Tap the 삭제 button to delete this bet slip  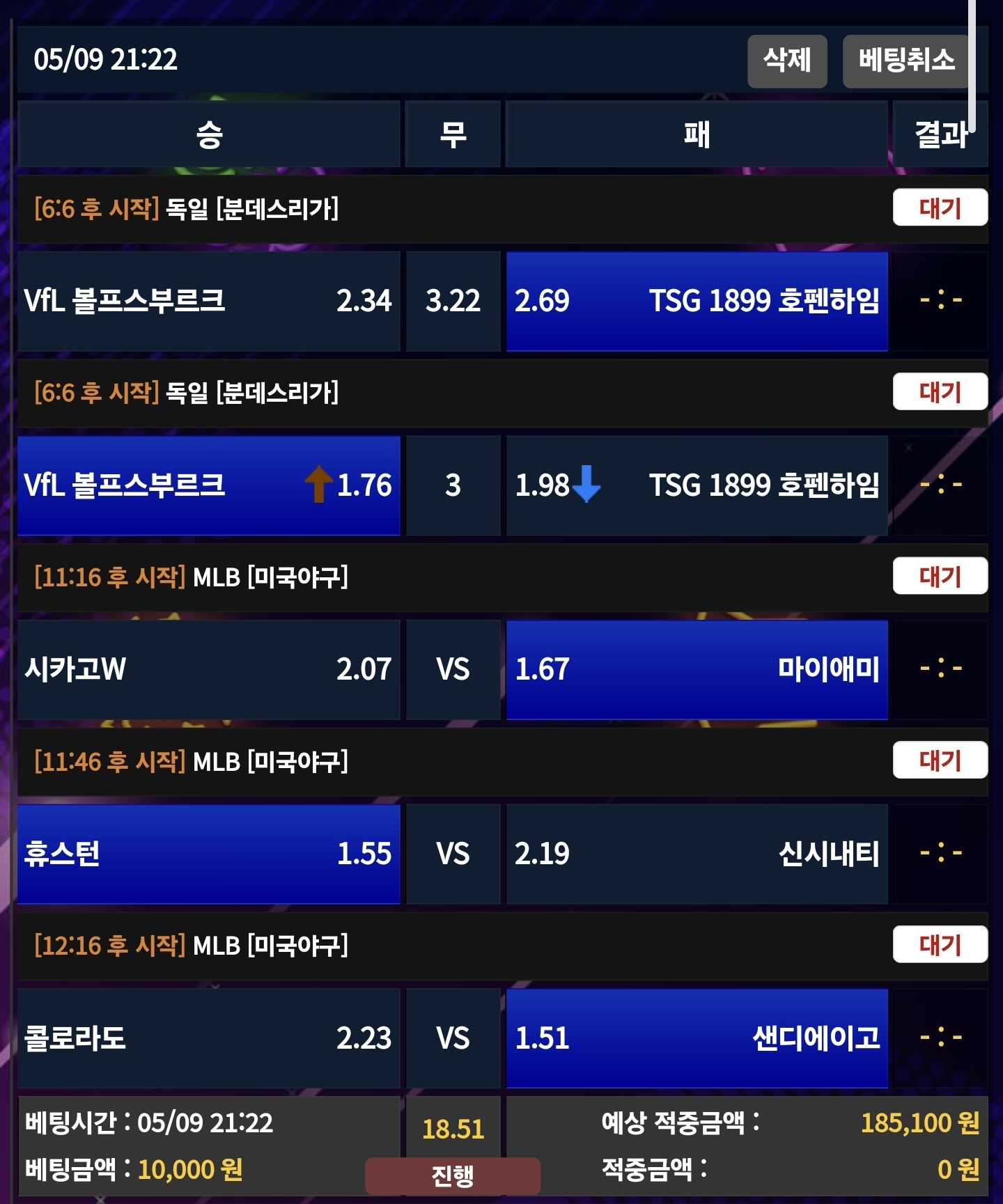(787, 61)
